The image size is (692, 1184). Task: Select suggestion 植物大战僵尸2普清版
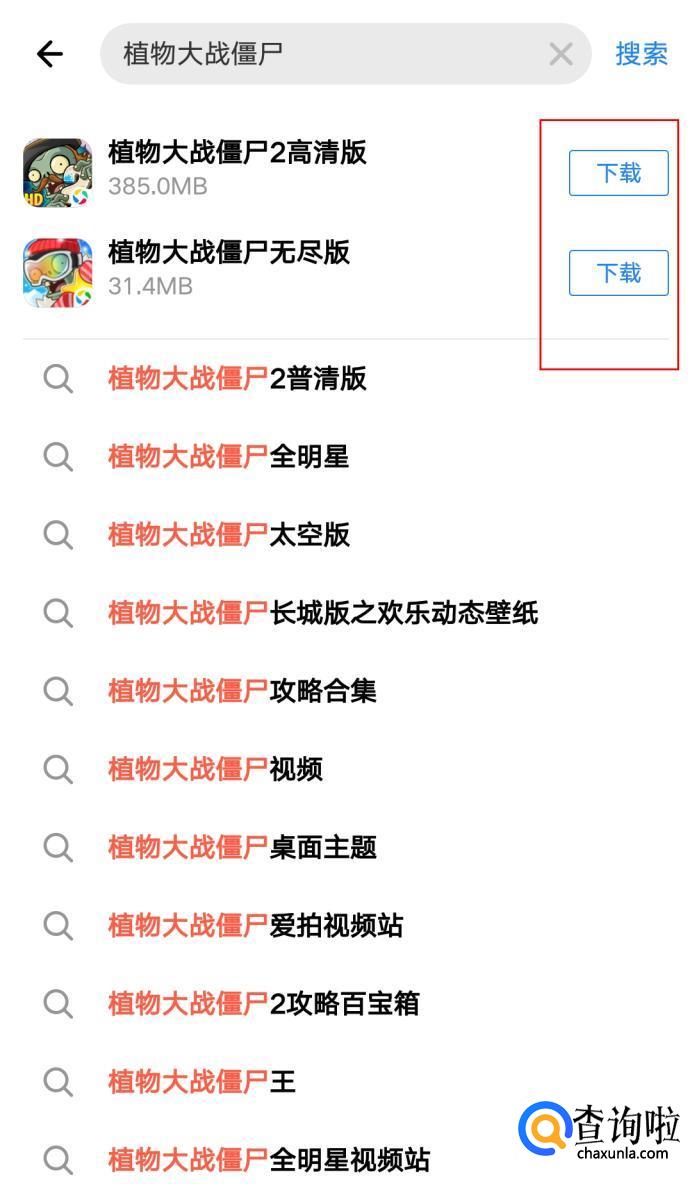pyautogui.click(x=237, y=379)
